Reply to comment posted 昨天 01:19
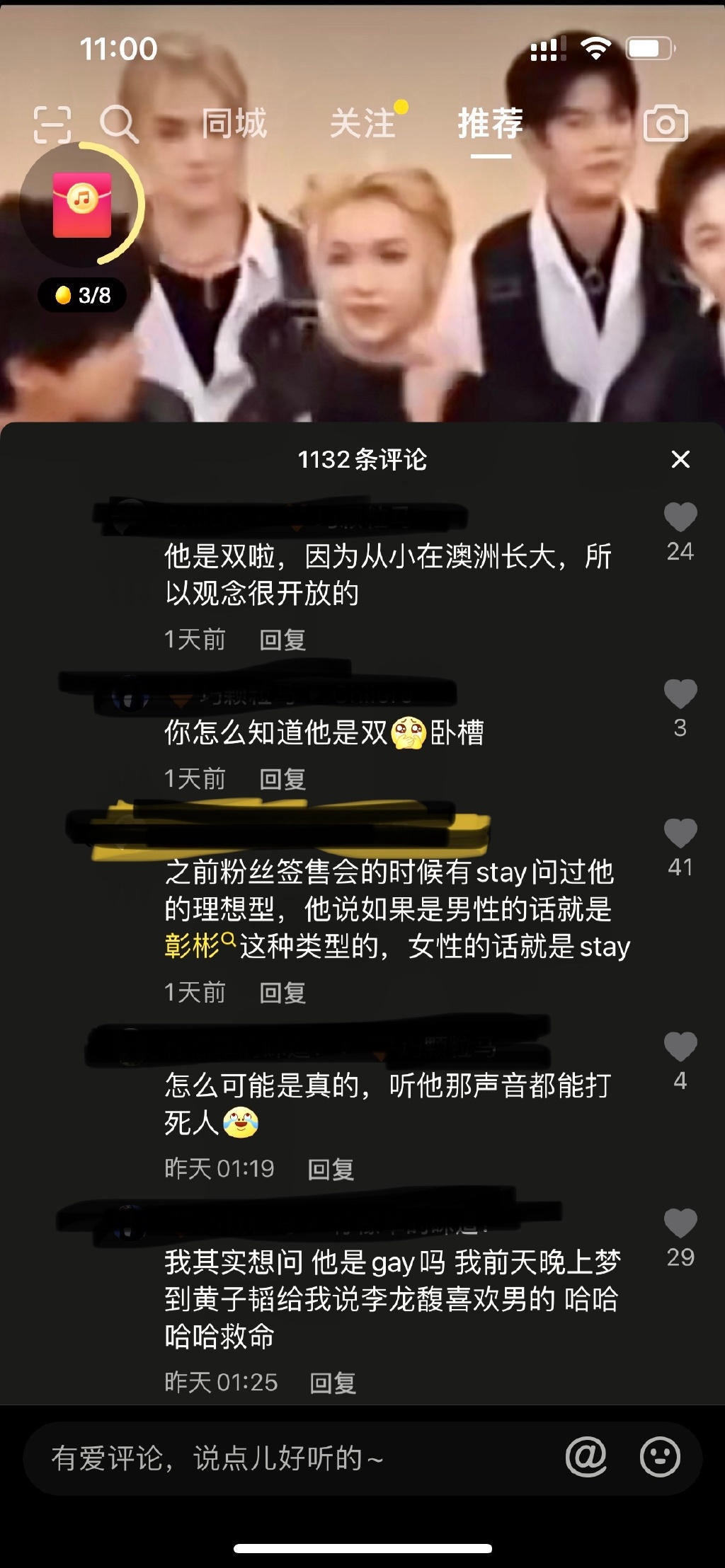Viewport: 725px width, 1568px height. coord(331,1169)
